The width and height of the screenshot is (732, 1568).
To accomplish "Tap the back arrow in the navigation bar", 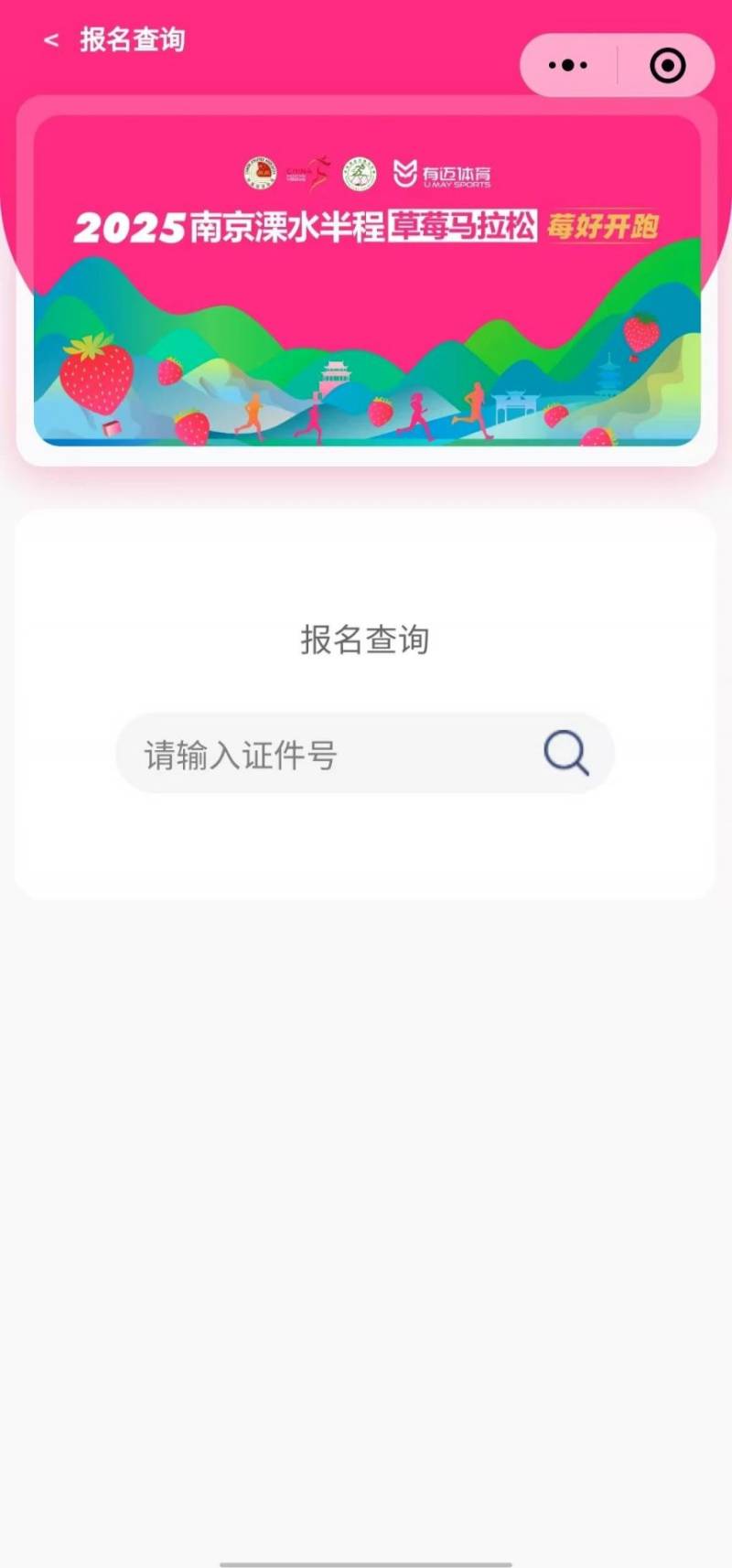I will click(52, 38).
